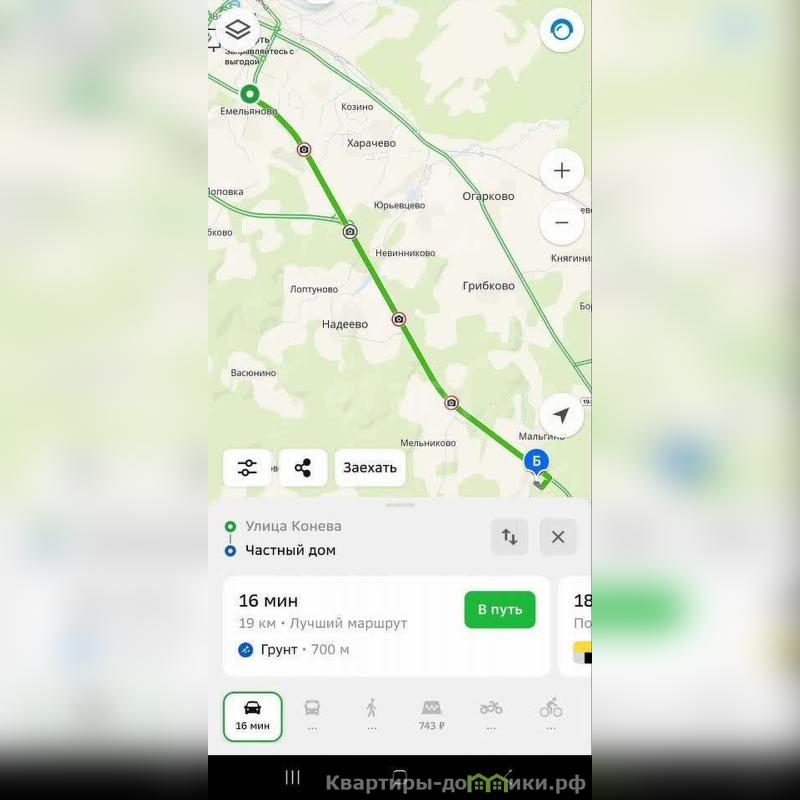Tap the Заехать button
800x800 pixels.
click(x=370, y=467)
